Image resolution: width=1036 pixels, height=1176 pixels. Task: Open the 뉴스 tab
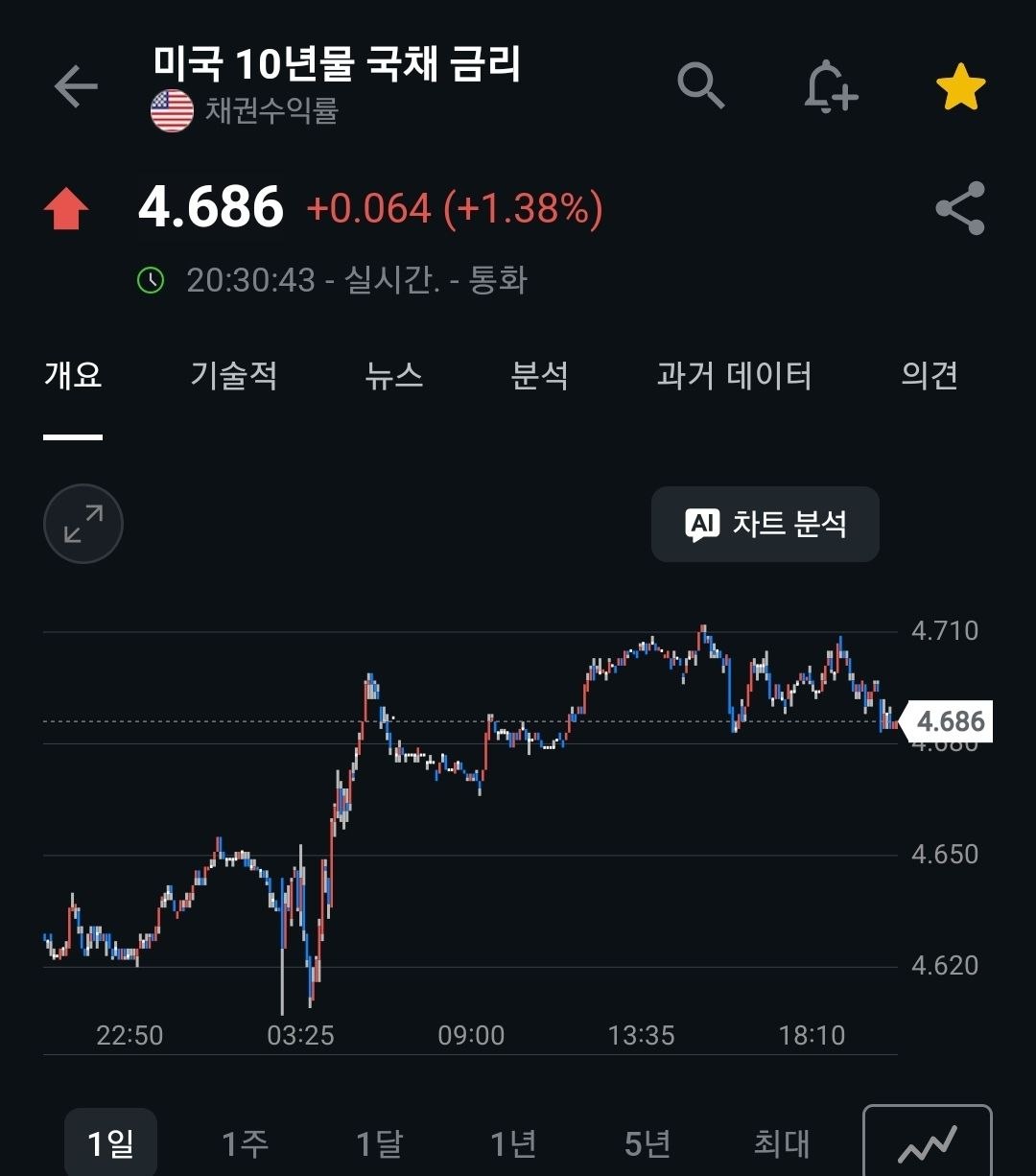394,375
